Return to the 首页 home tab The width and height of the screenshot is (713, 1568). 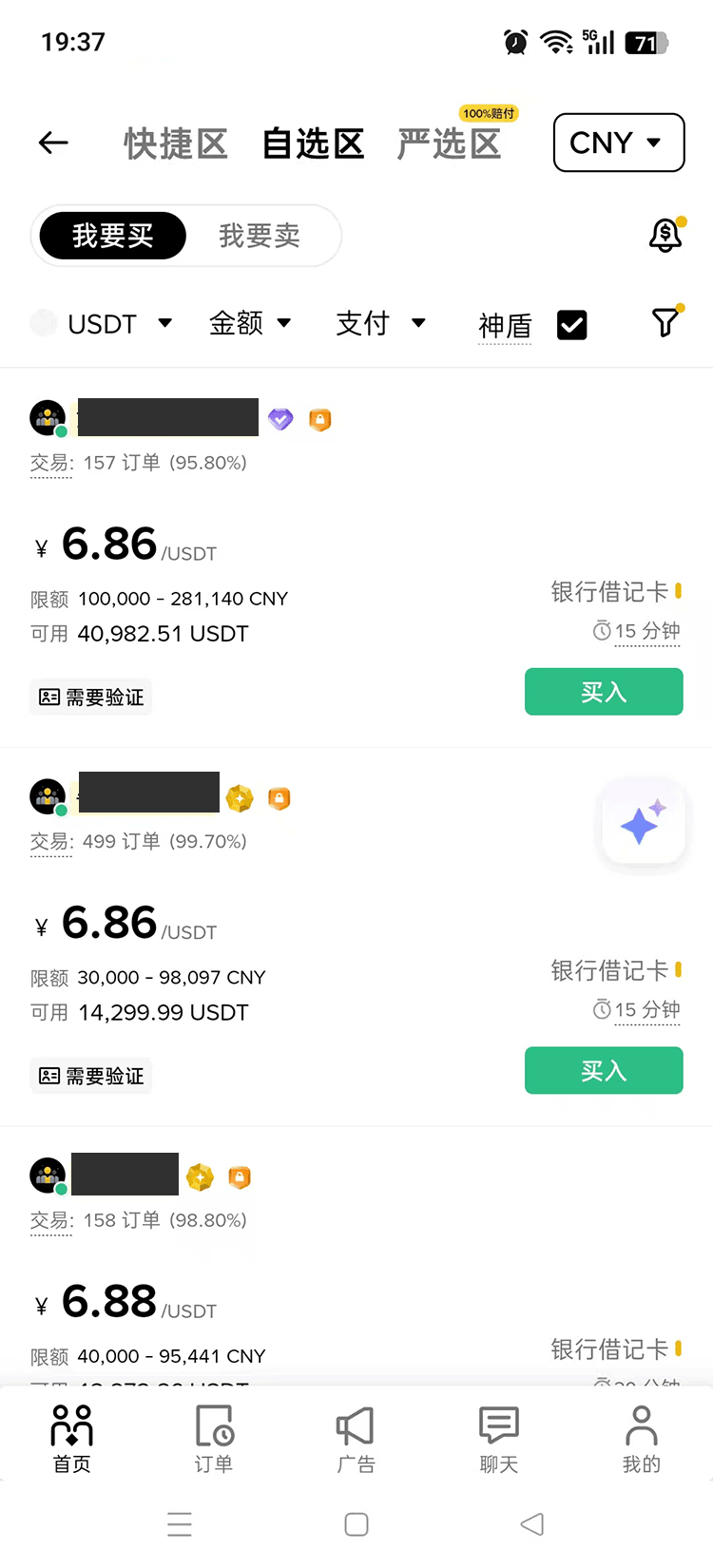(x=72, y=1438)
